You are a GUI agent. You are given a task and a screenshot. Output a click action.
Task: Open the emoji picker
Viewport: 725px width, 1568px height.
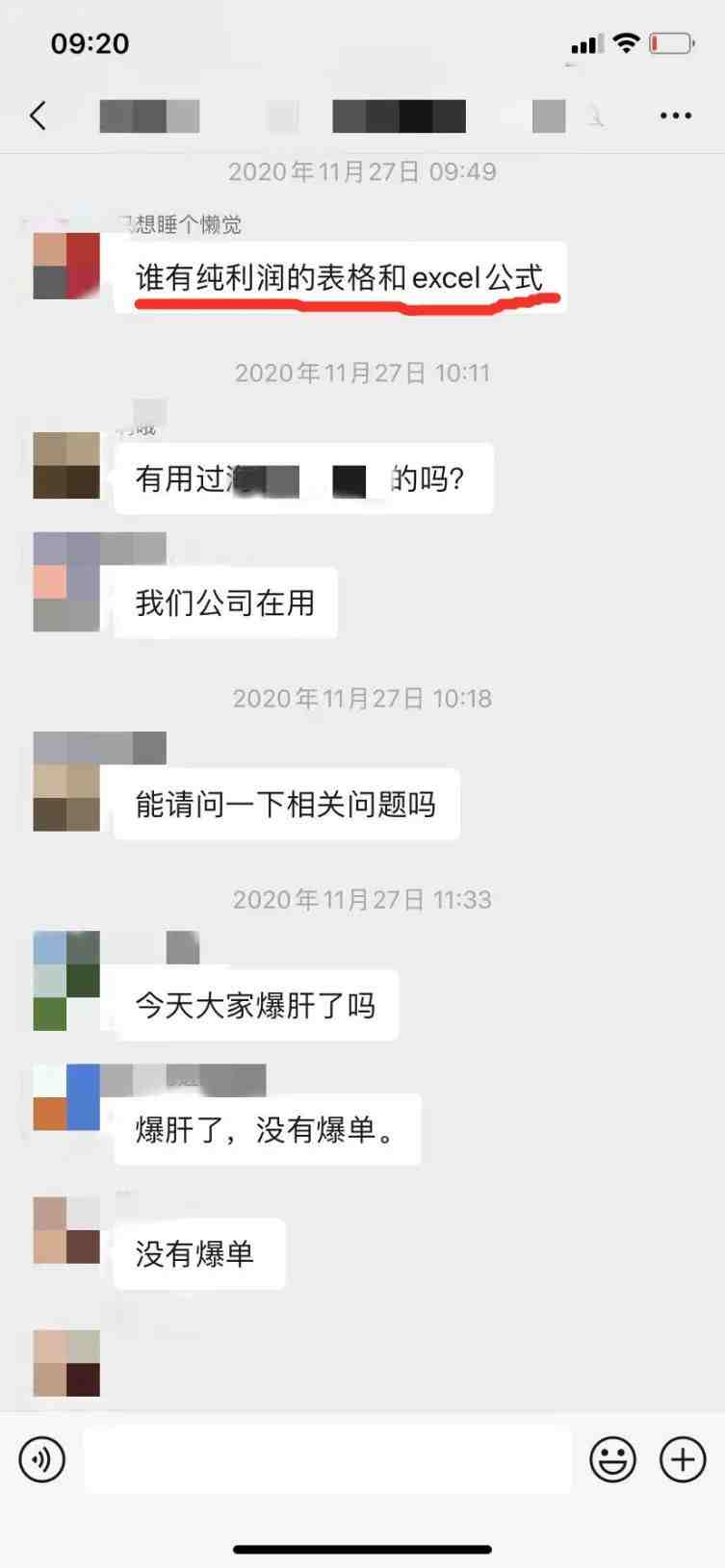point(612,1459)
